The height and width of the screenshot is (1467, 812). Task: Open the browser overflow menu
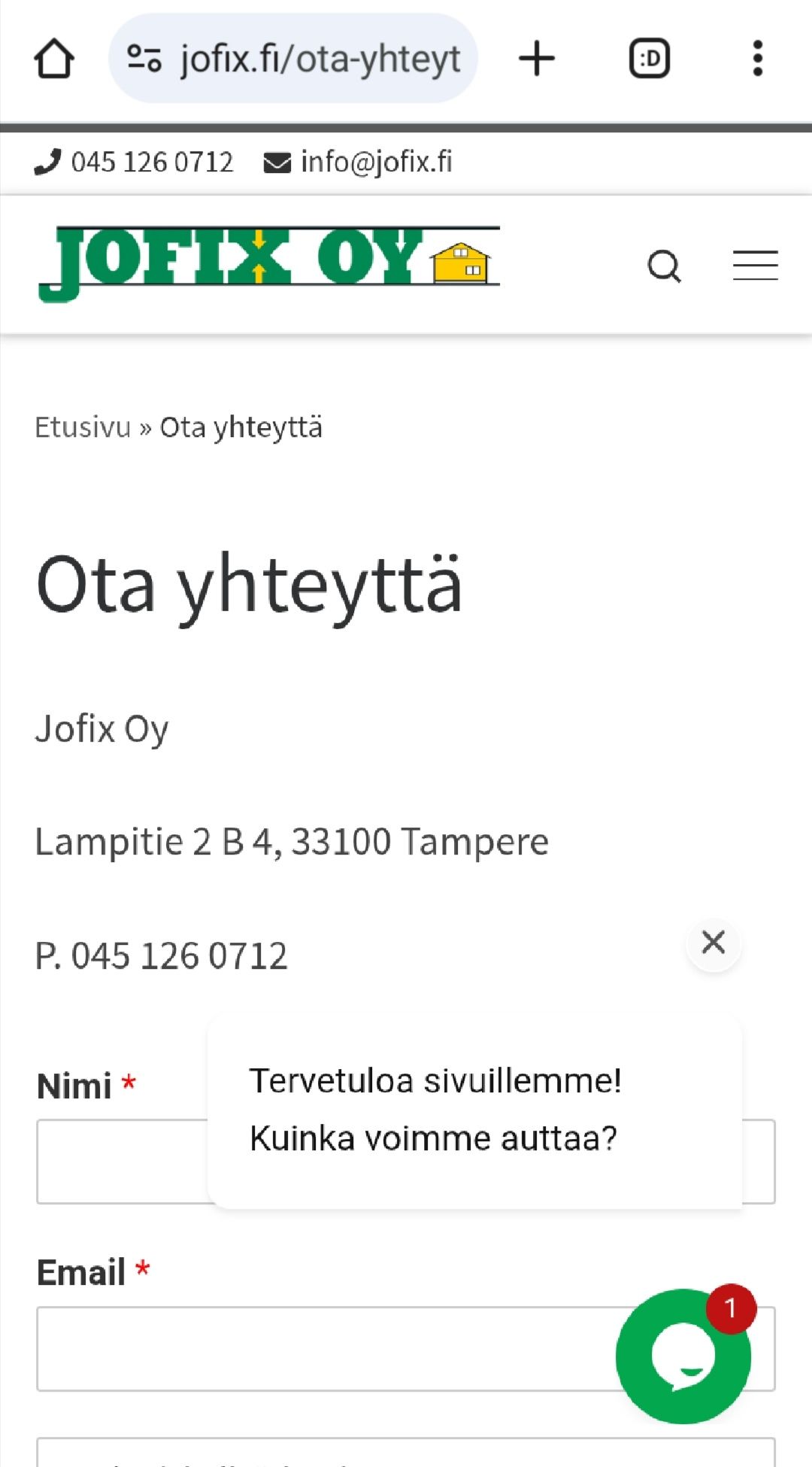[x=757, y=59]
